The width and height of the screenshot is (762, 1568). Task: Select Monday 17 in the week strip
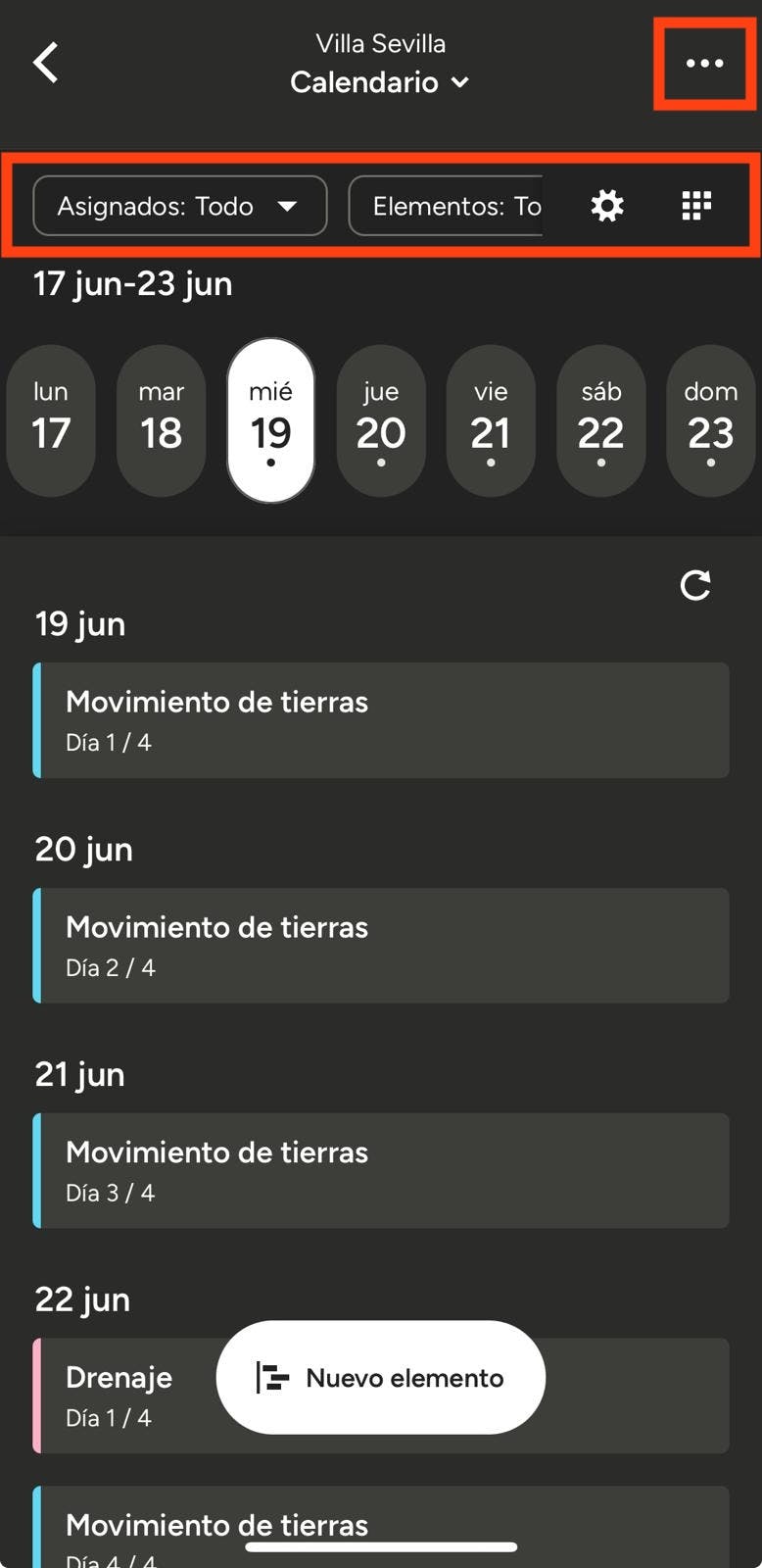[51, 420]
